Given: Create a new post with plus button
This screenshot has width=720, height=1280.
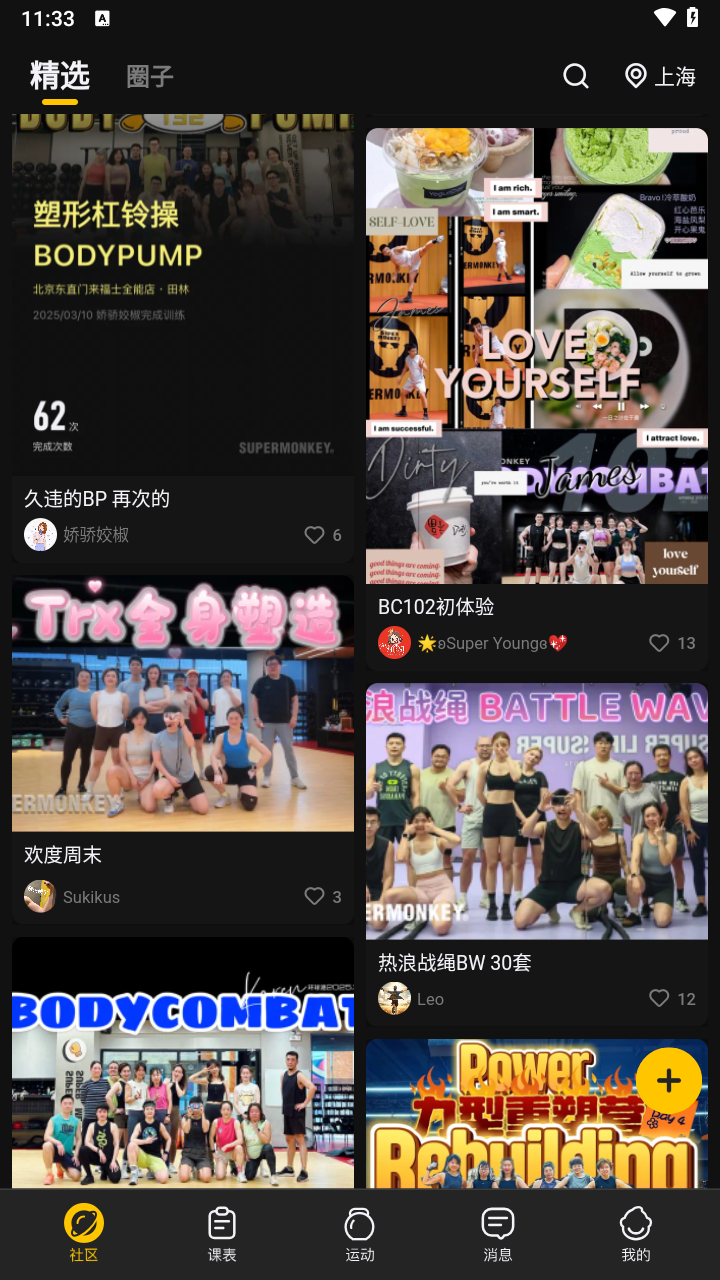Looking at the screenshot, I should 668,1081.
